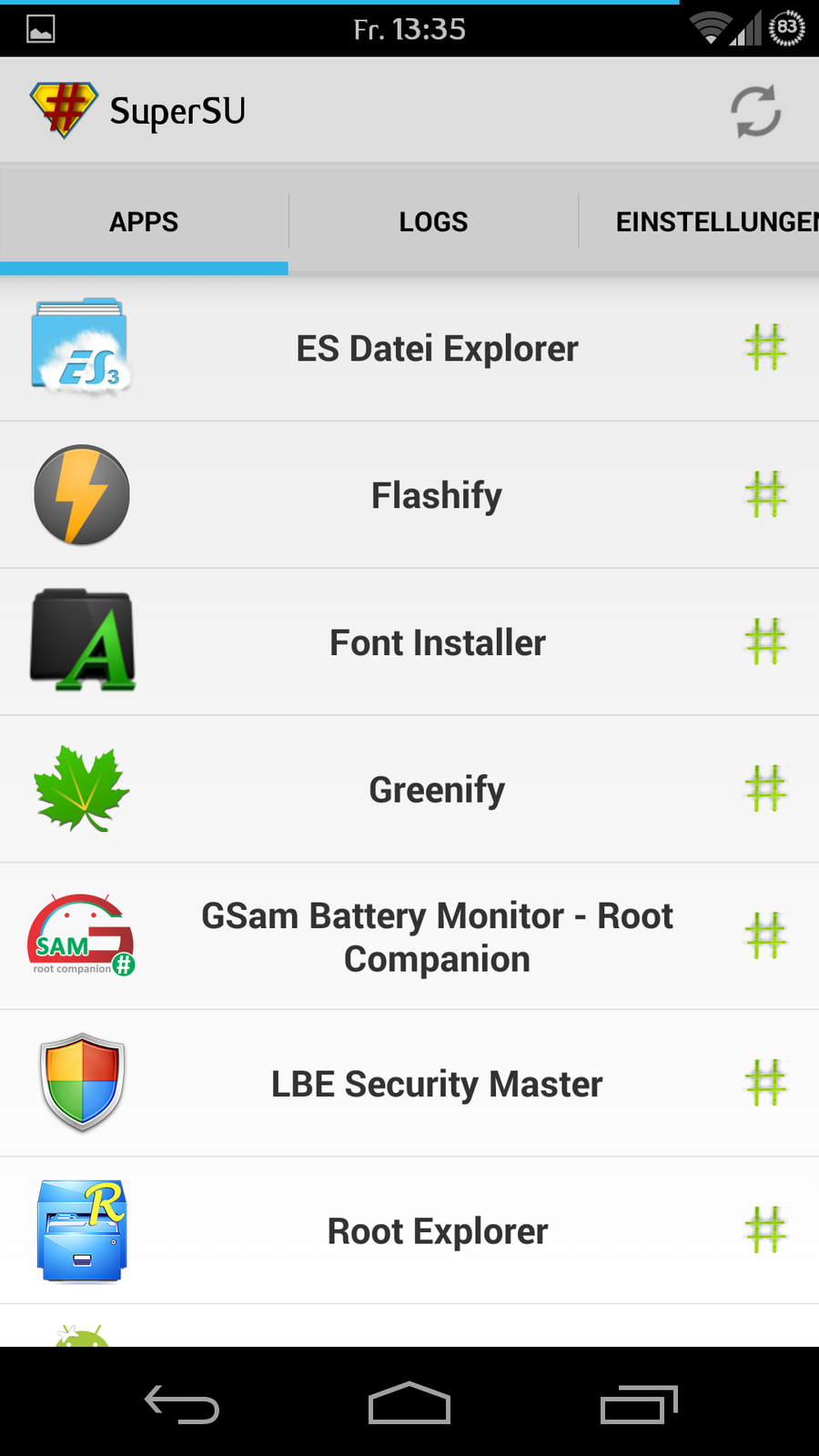The width and height of the screenshot is (819, 1456).
Task: Open ES Datei Explorer root settings
Action: tap(437, 349)
